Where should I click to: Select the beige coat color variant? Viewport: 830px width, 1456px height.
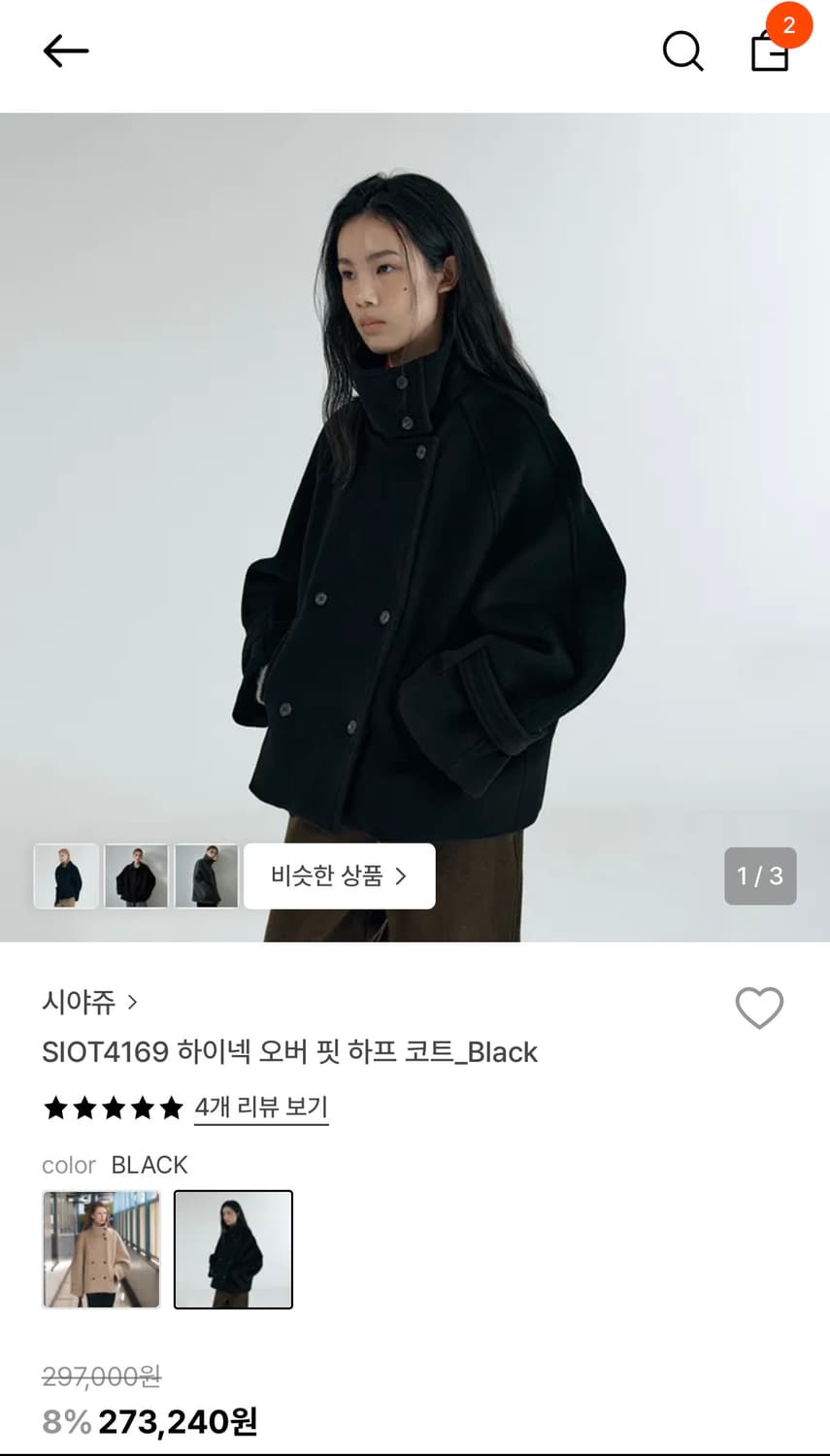click(101, 1250)
